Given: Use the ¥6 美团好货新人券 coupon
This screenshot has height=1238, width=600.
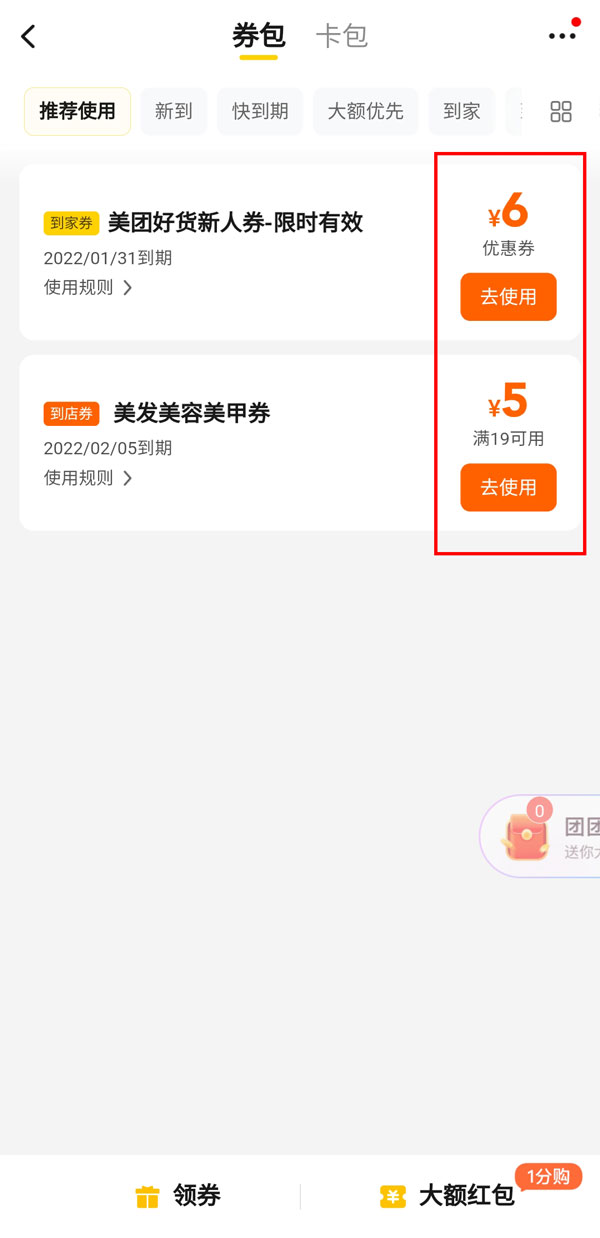Looking at the screenshot, I should click(x=508, y=297).
